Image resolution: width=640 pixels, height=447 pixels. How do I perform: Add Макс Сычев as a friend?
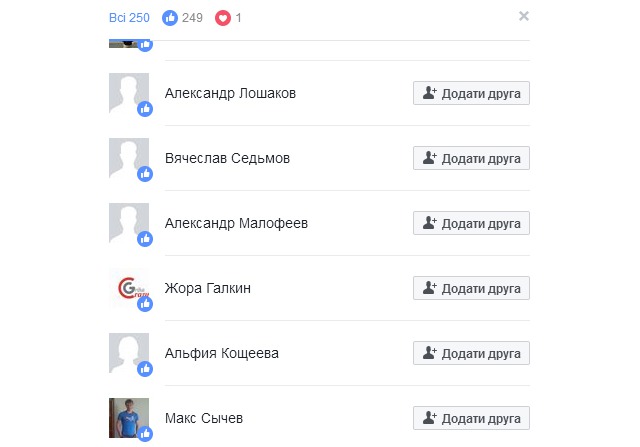point(471,418)
